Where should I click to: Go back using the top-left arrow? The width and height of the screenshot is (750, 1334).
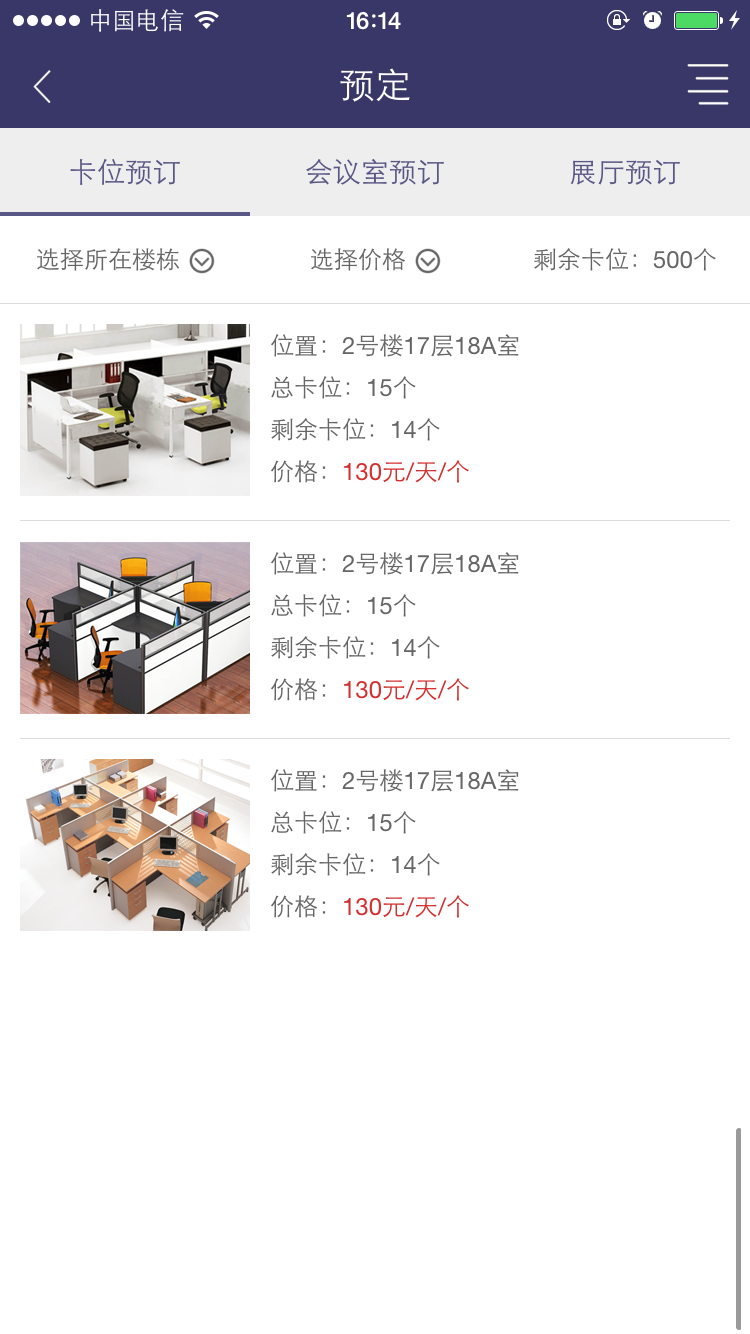(x=42, y=87)
